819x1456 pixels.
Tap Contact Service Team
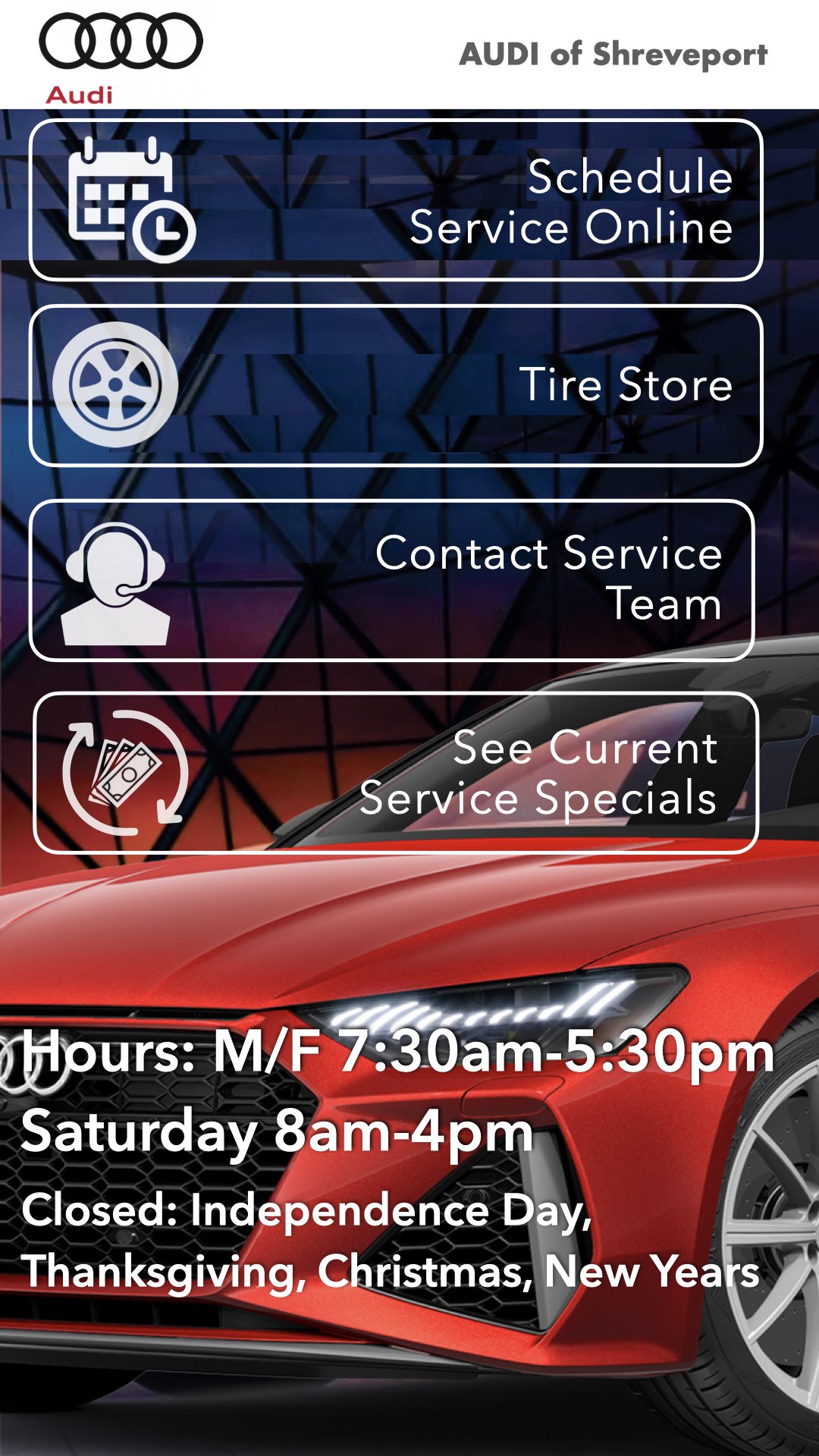tap(392, 580)
